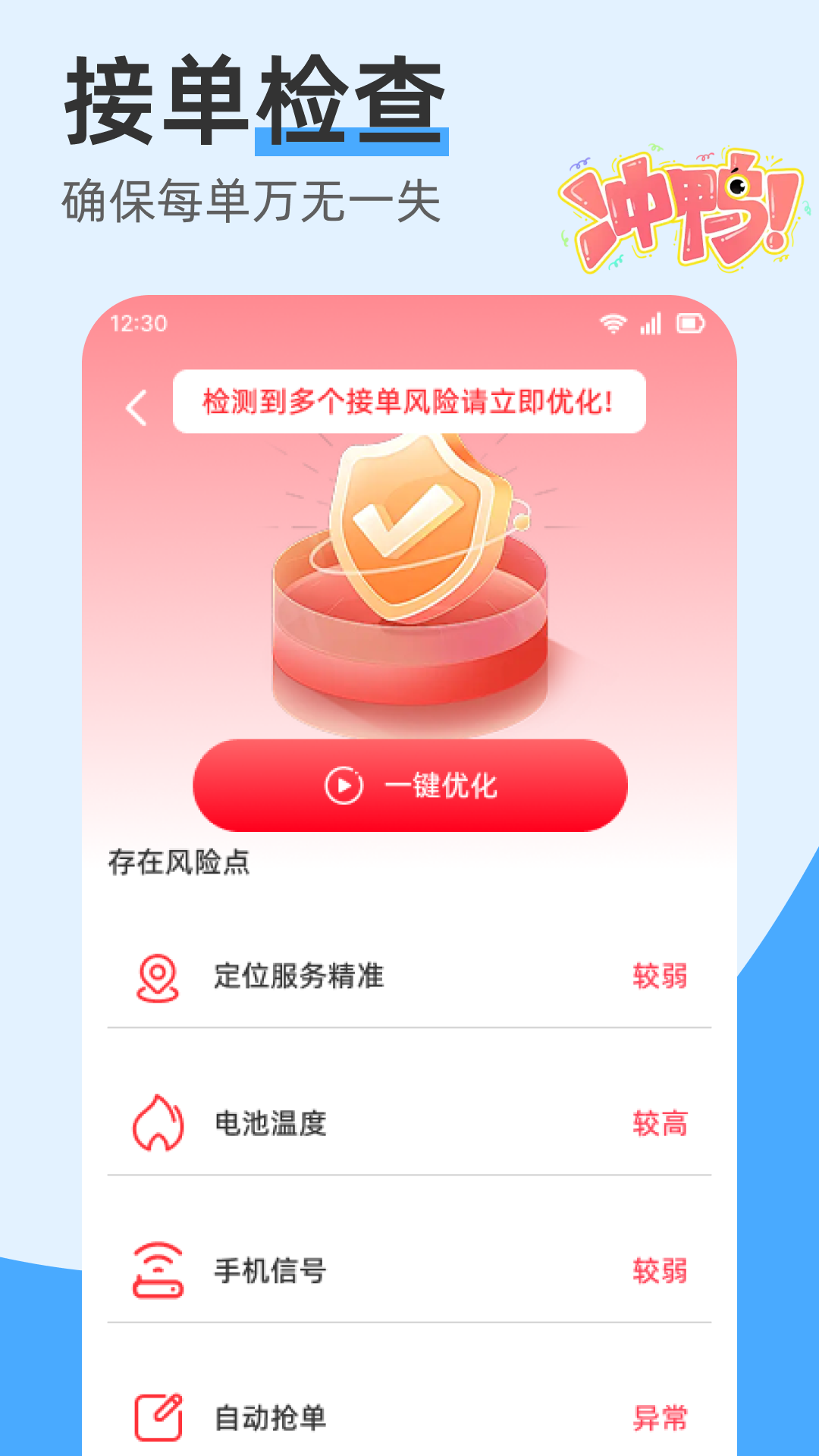Tap the play icon inside the 一键优化 button
The image size is (819, 1456).
coord(343,787)
